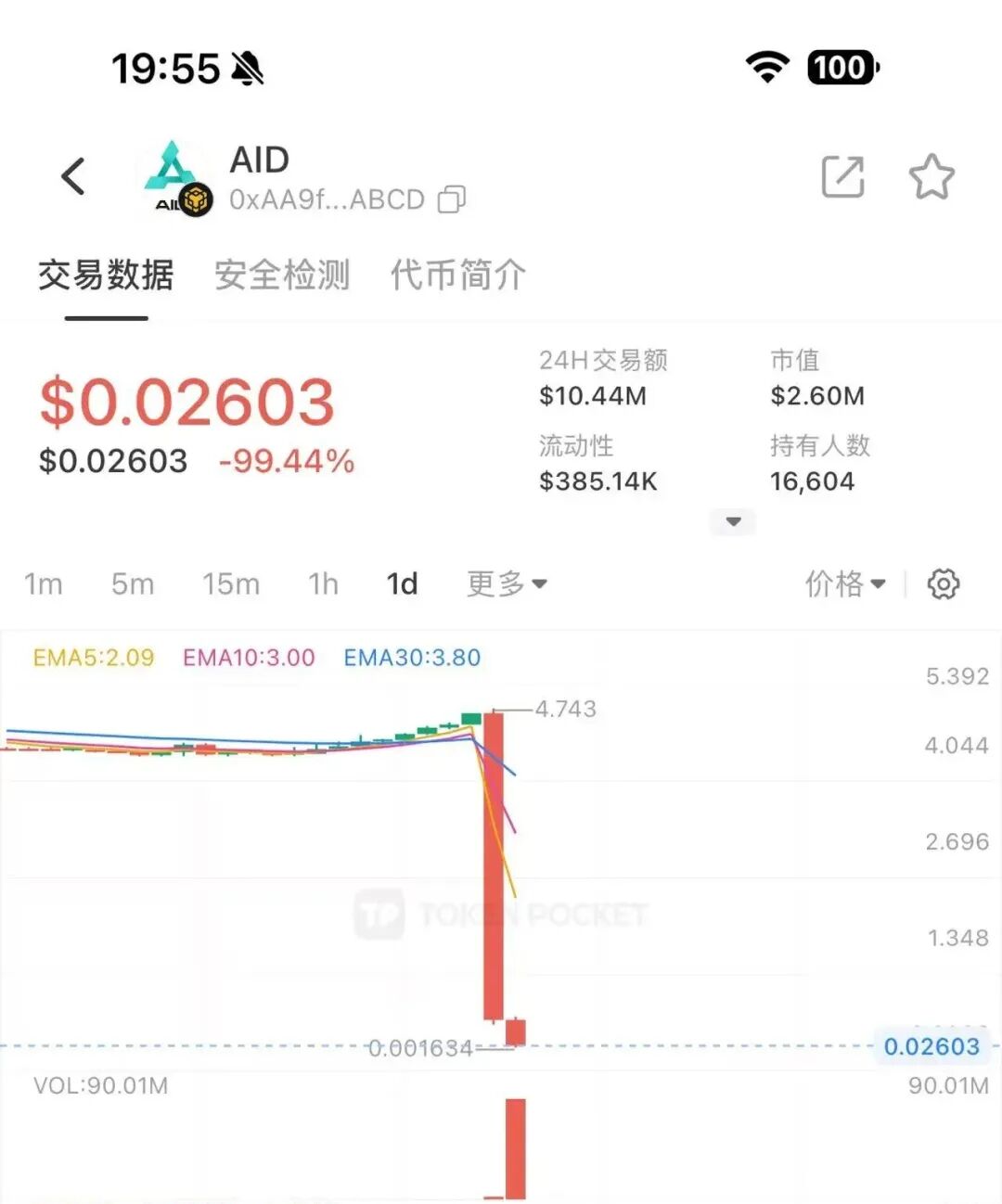Tap the back arrow to return
This screenshot has height=1204, width=1002.
click(x=74, y=176)
